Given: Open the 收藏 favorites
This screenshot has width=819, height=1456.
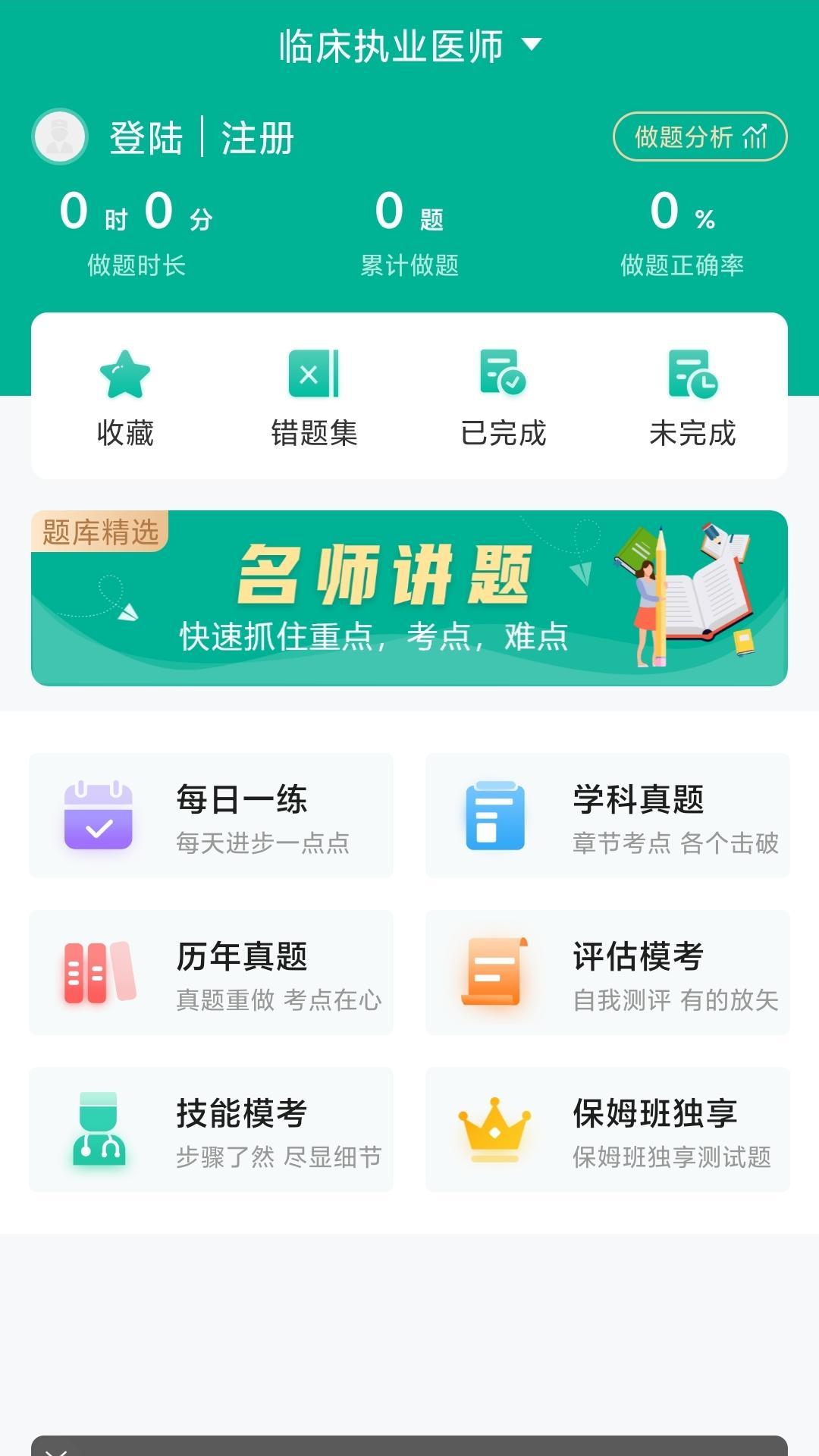Looking at the screenshot, I should click(x=125, y=398).
